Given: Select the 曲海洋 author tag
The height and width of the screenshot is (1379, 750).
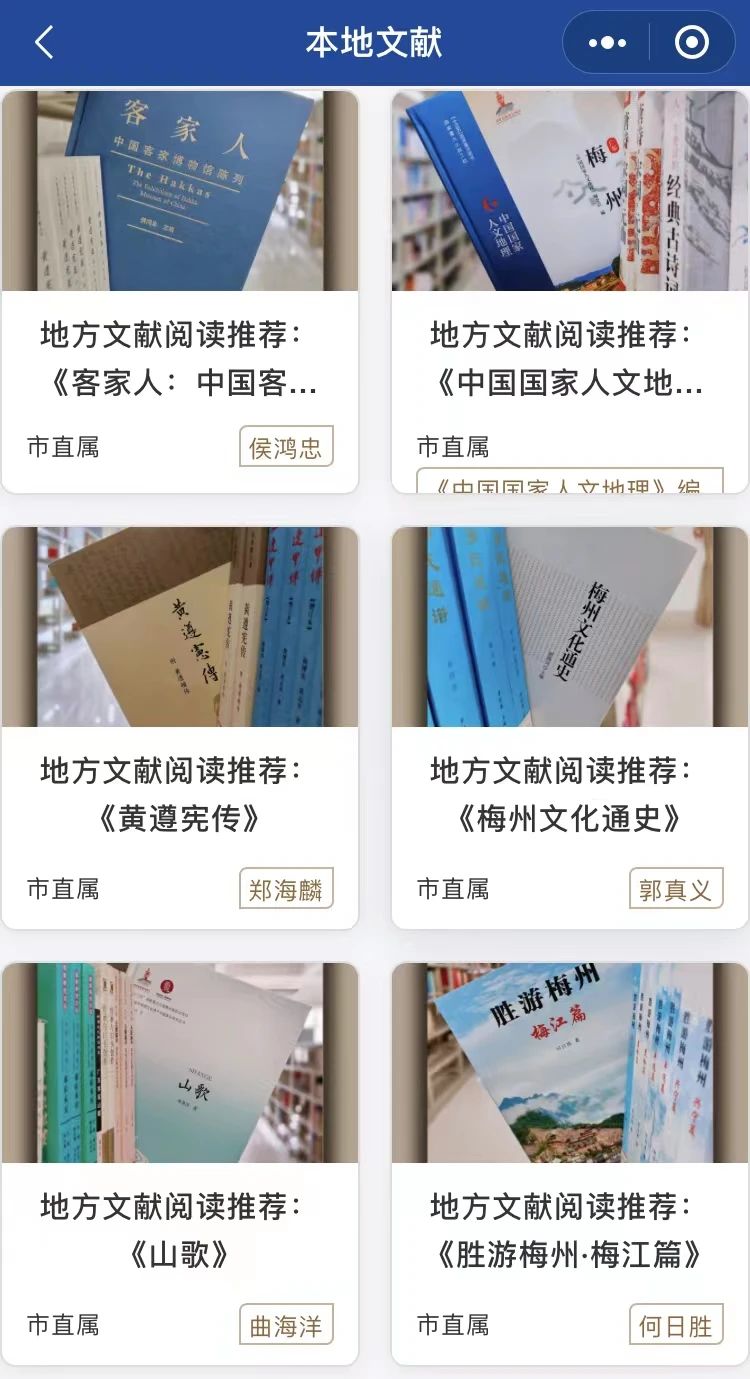Looking at the screenshot, I should click(286, 1325).
